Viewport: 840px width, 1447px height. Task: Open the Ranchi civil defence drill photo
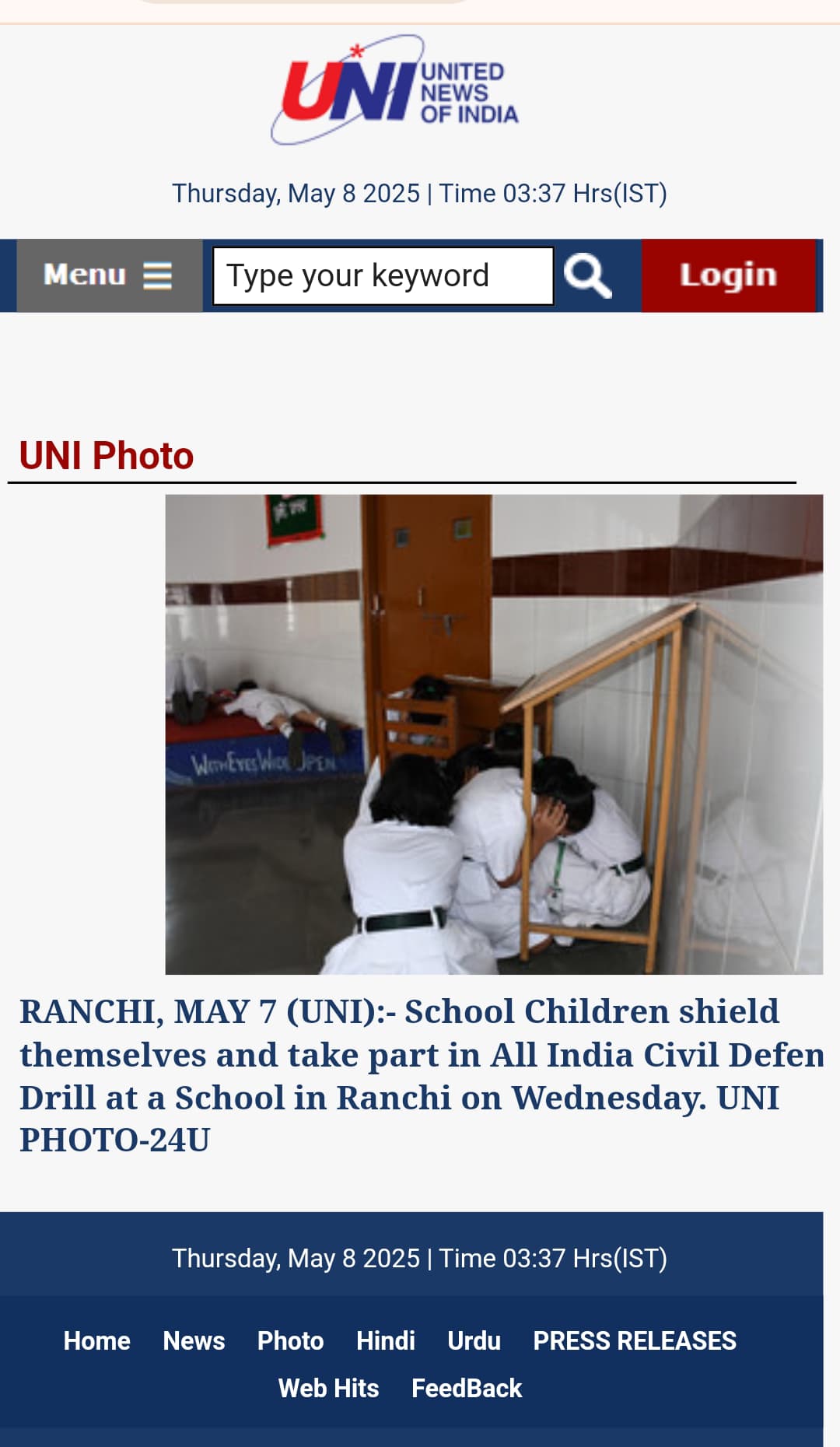point(494,734)
